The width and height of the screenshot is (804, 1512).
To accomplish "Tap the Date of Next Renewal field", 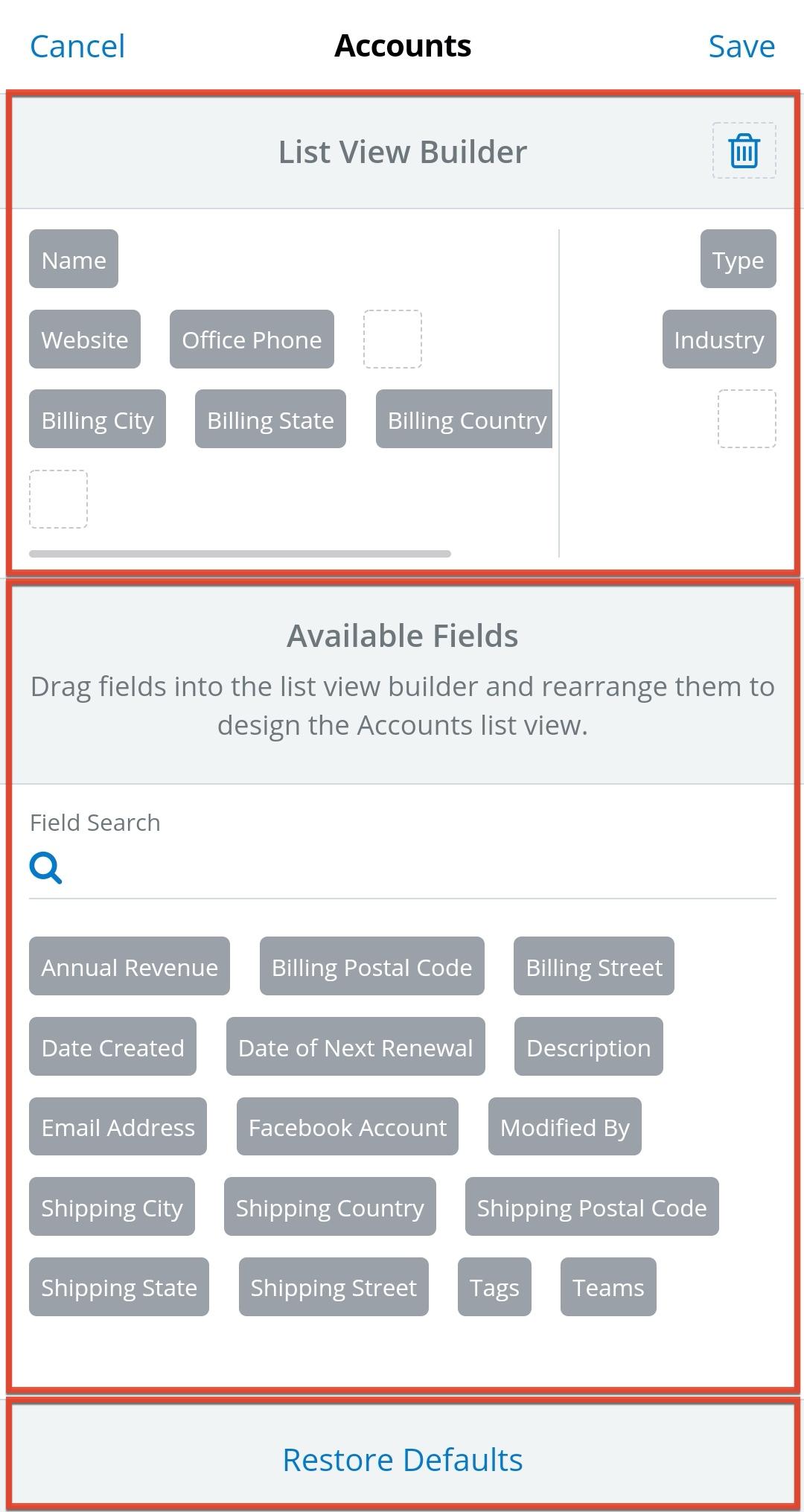I will click(x=355, y=1047).
